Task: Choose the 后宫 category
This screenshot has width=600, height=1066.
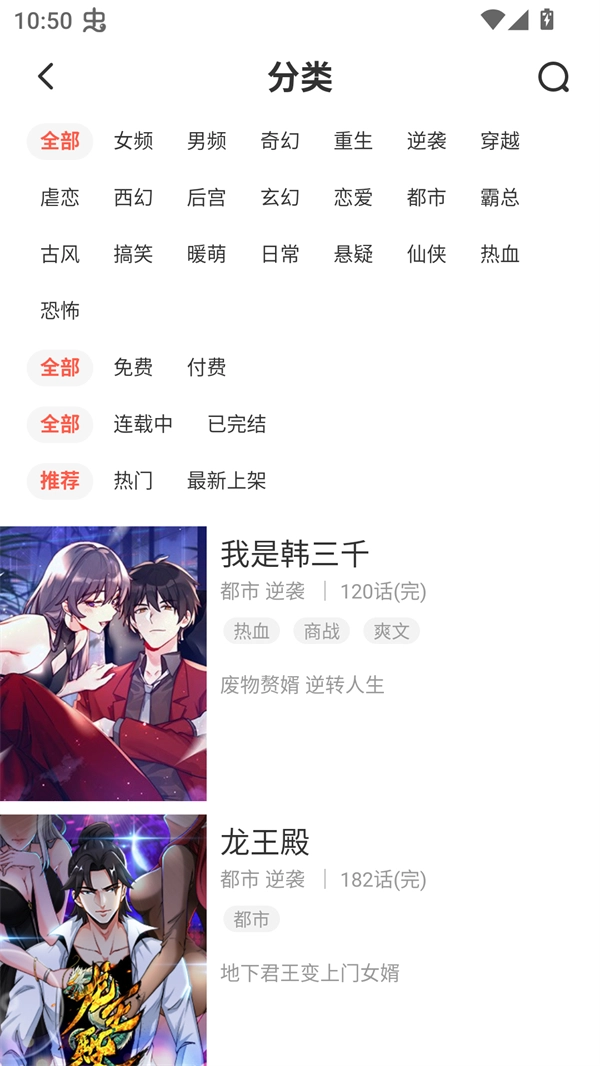Action: point(206,198)
